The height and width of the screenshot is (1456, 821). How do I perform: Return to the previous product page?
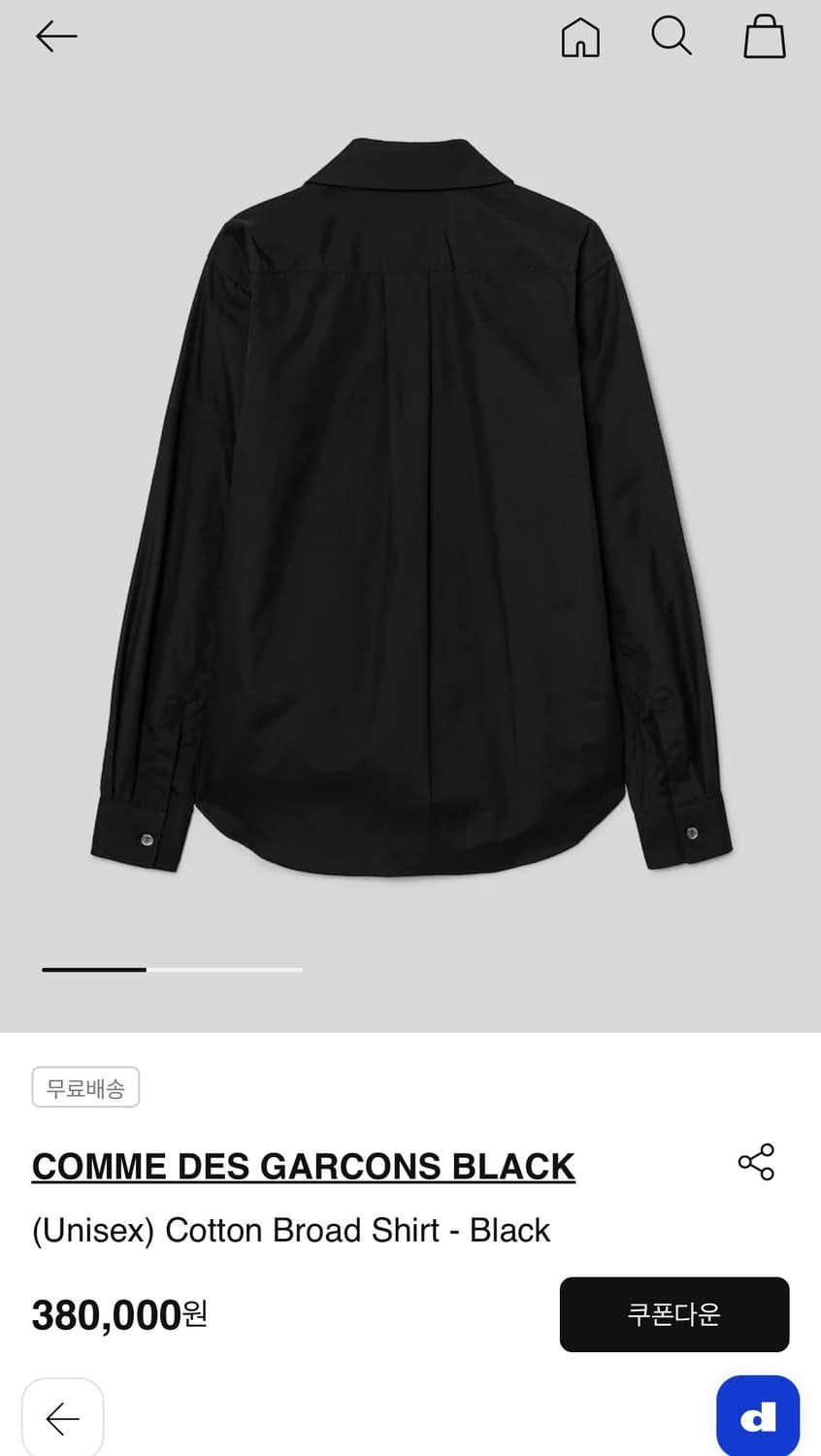click(55, 36)
